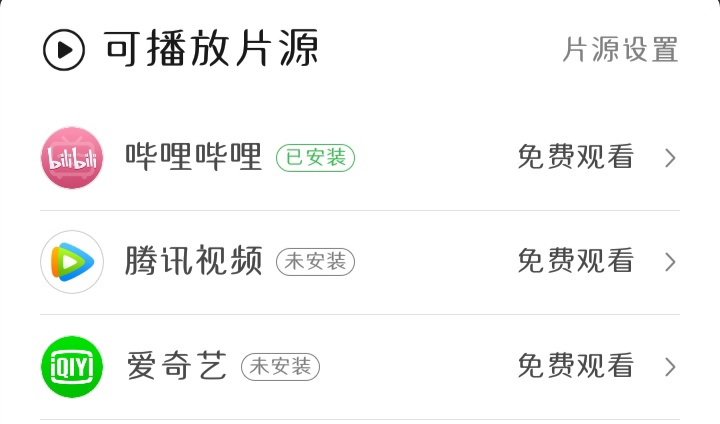Open 片源设置 source settings

coord(620,50)
